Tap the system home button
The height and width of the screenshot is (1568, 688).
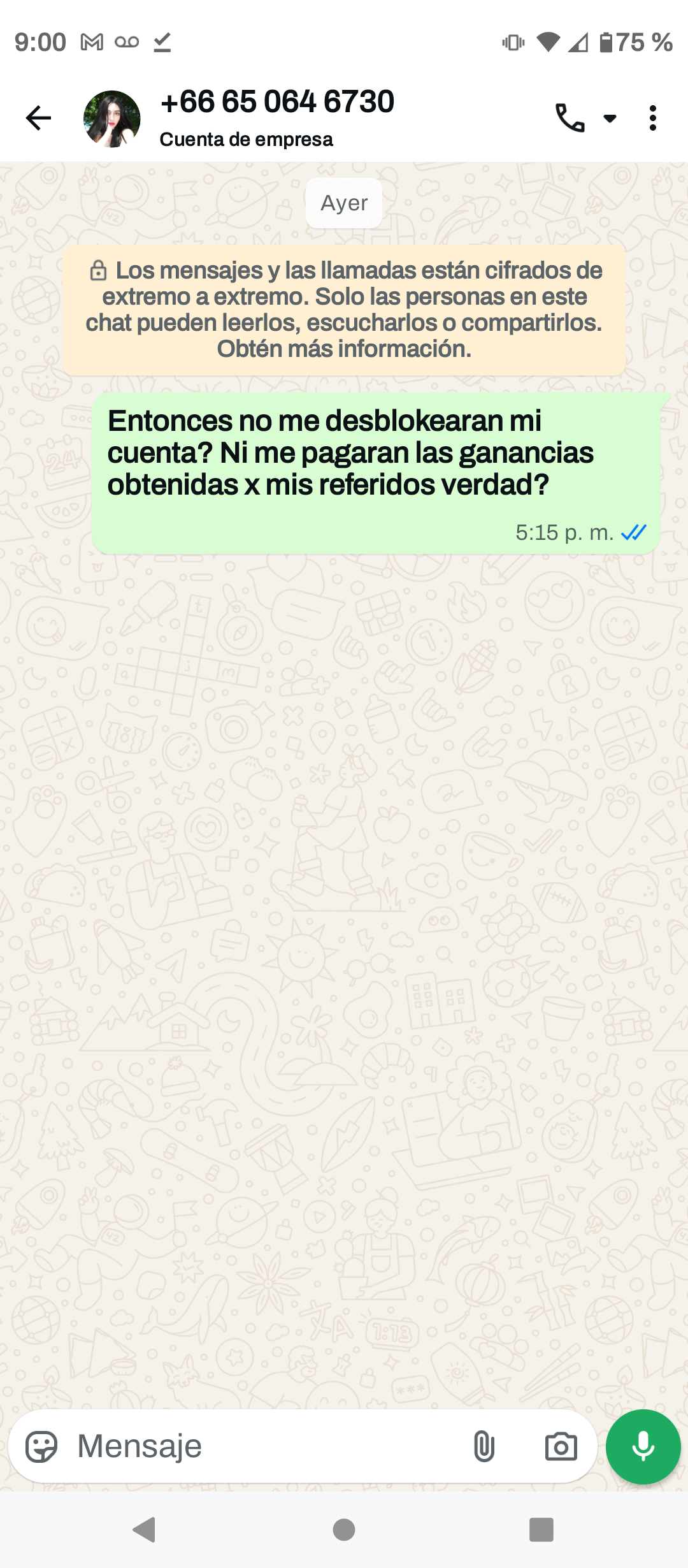click(344, 1530)
